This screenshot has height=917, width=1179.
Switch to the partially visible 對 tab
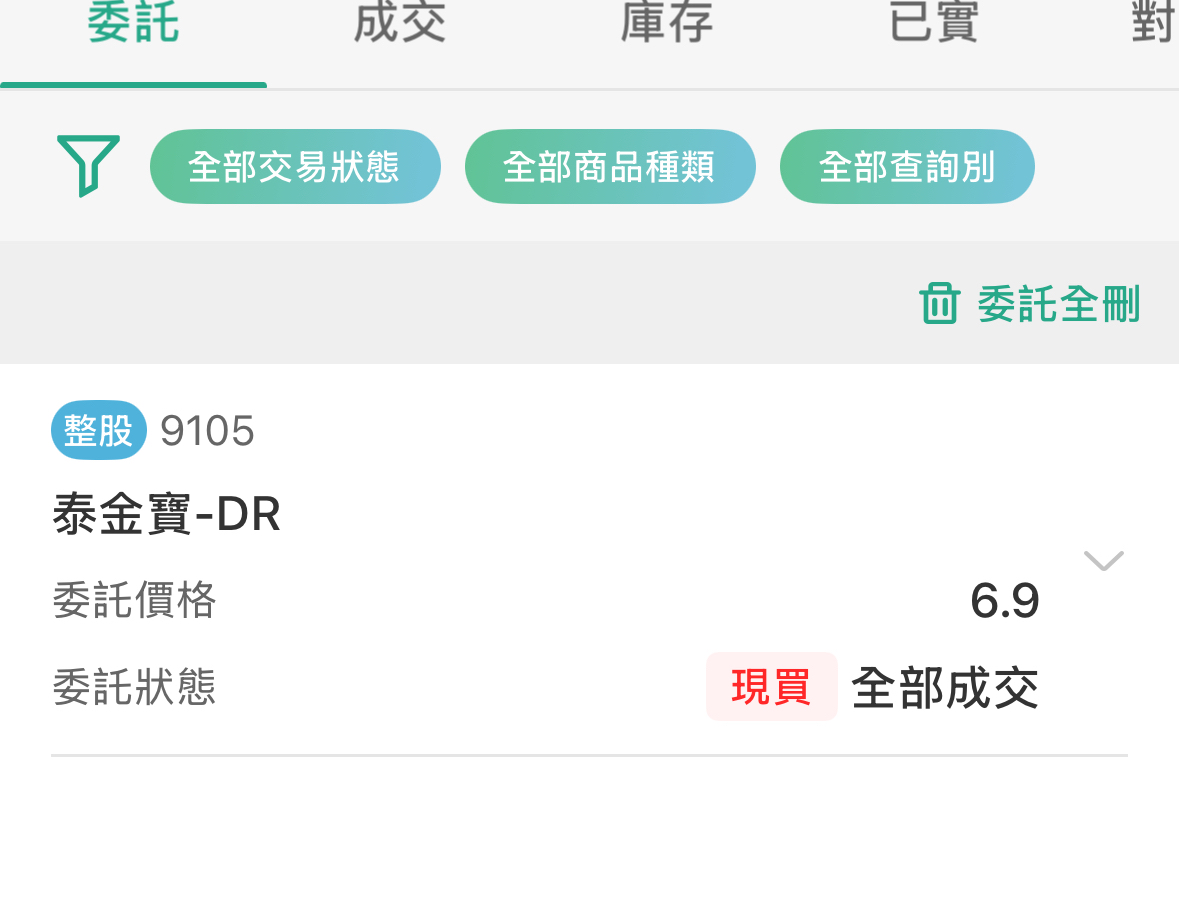[x=1154, y=23]
